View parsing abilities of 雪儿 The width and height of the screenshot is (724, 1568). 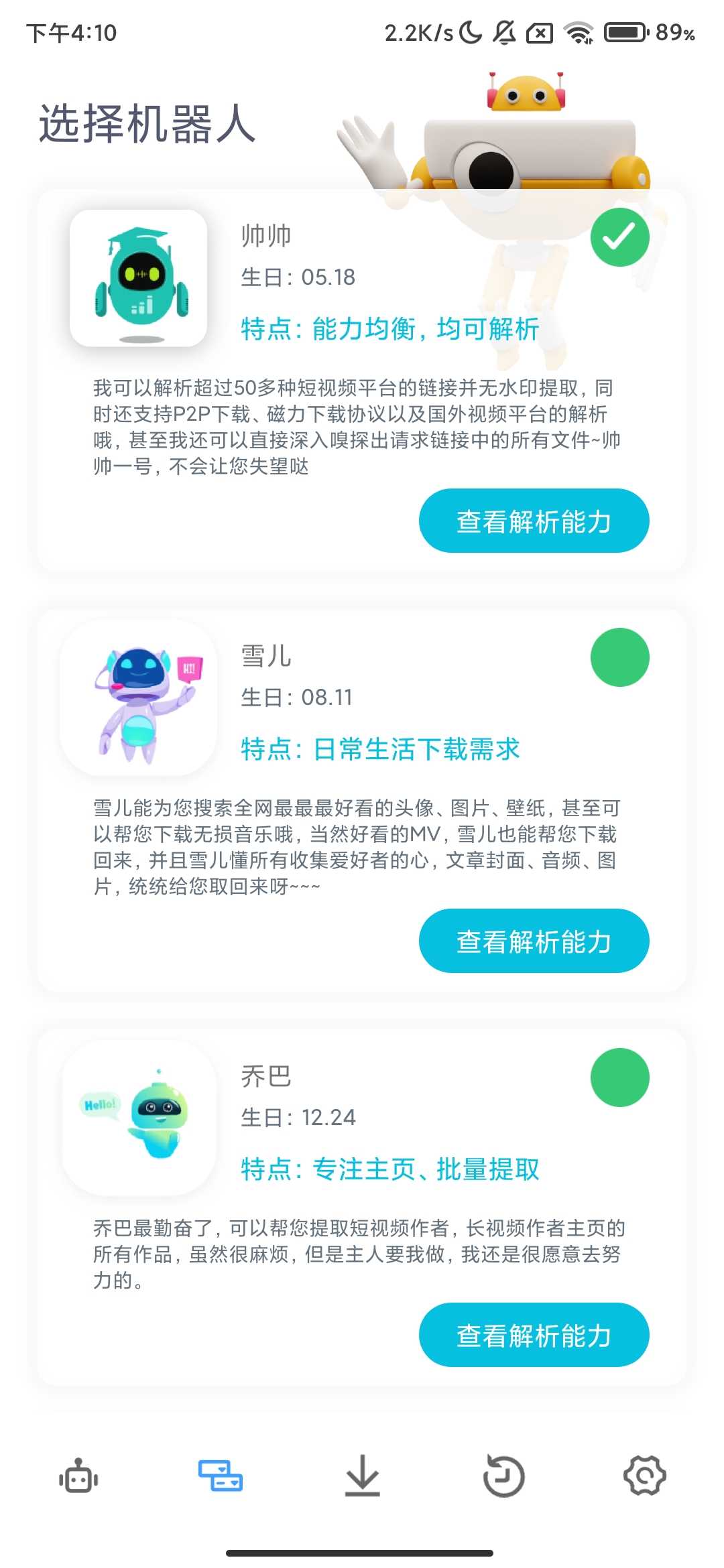(x=534, y=941)
